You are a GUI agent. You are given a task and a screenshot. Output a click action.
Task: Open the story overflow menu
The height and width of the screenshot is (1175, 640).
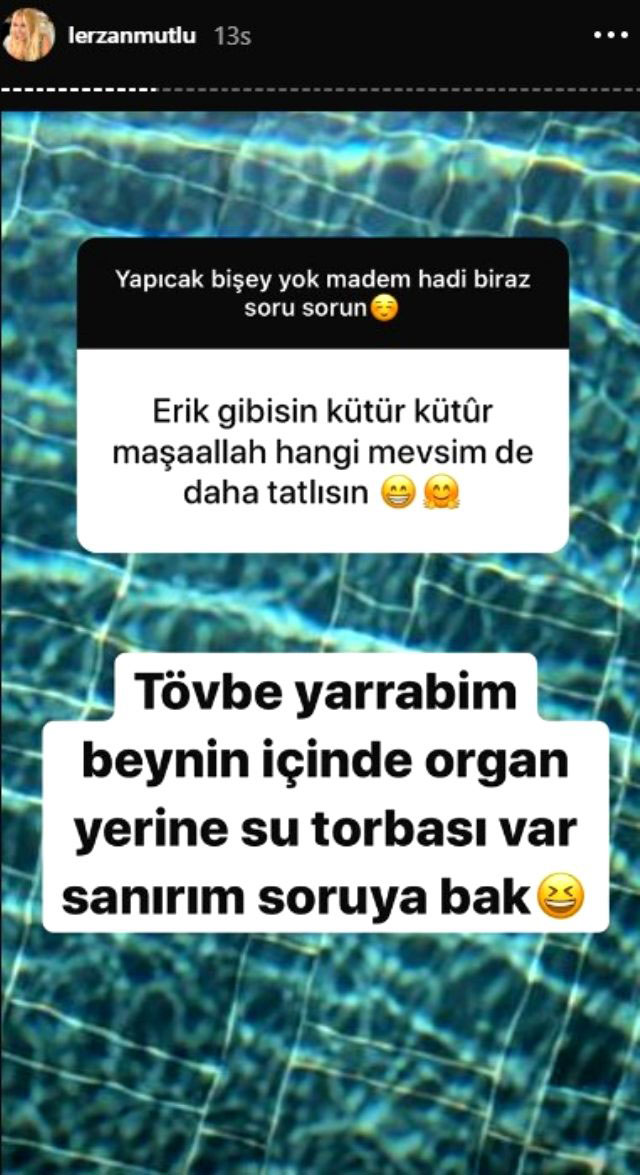tap(609, 35)
